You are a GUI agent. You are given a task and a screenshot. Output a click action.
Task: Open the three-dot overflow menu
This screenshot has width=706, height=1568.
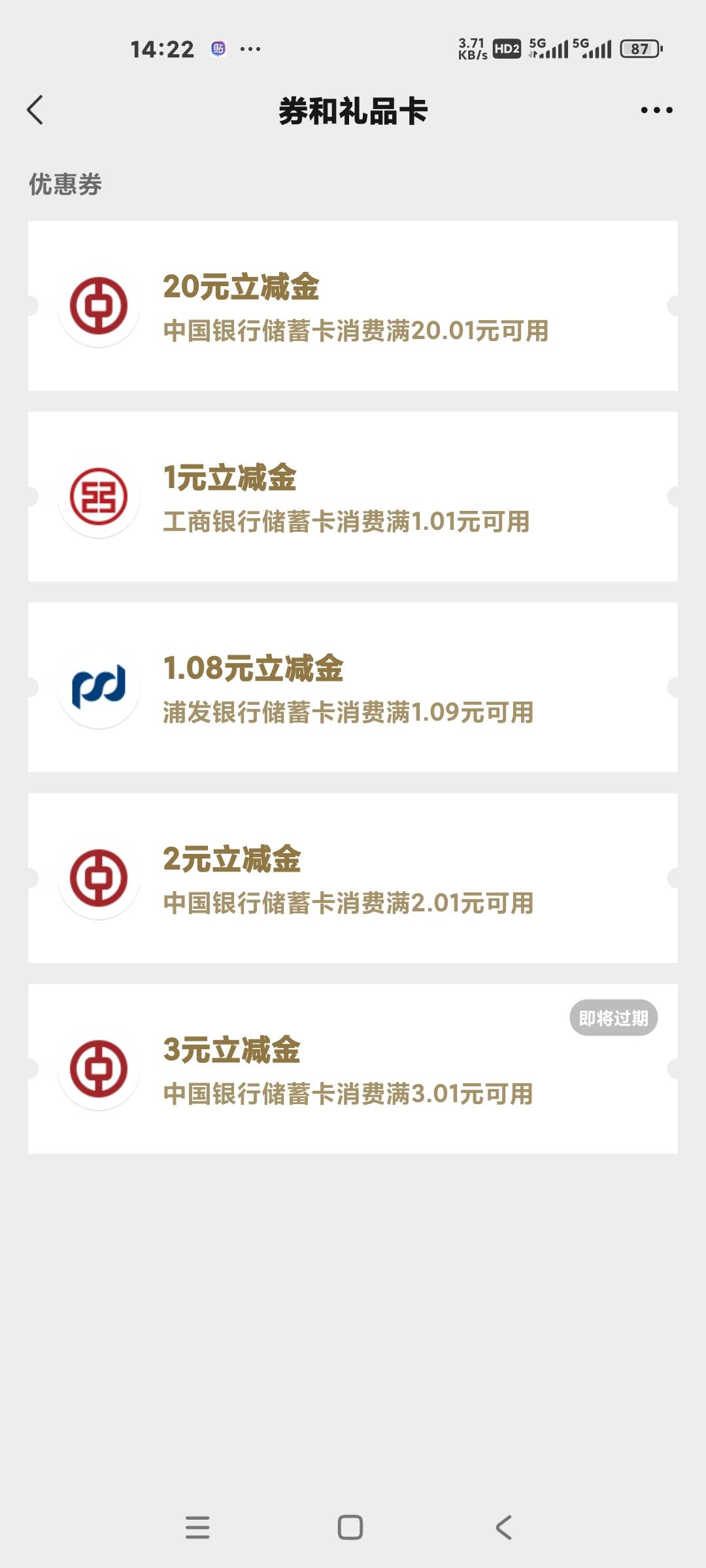(x=656, y=110)
